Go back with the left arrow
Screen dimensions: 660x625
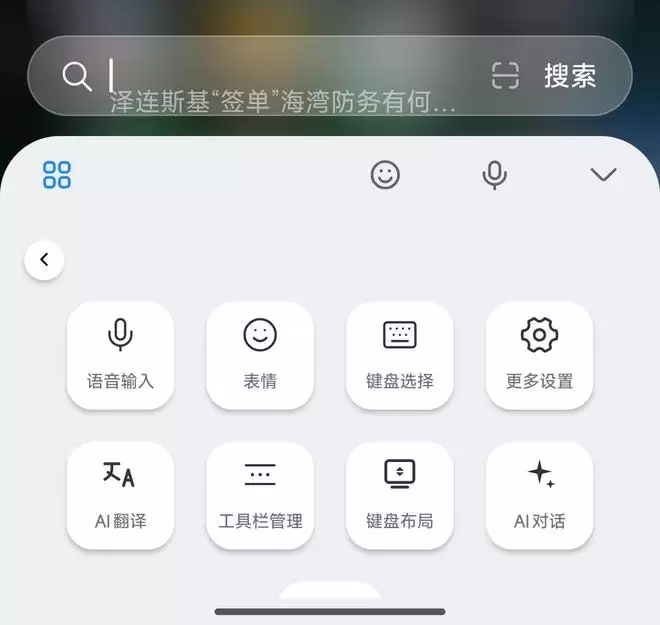pos(44,260)
